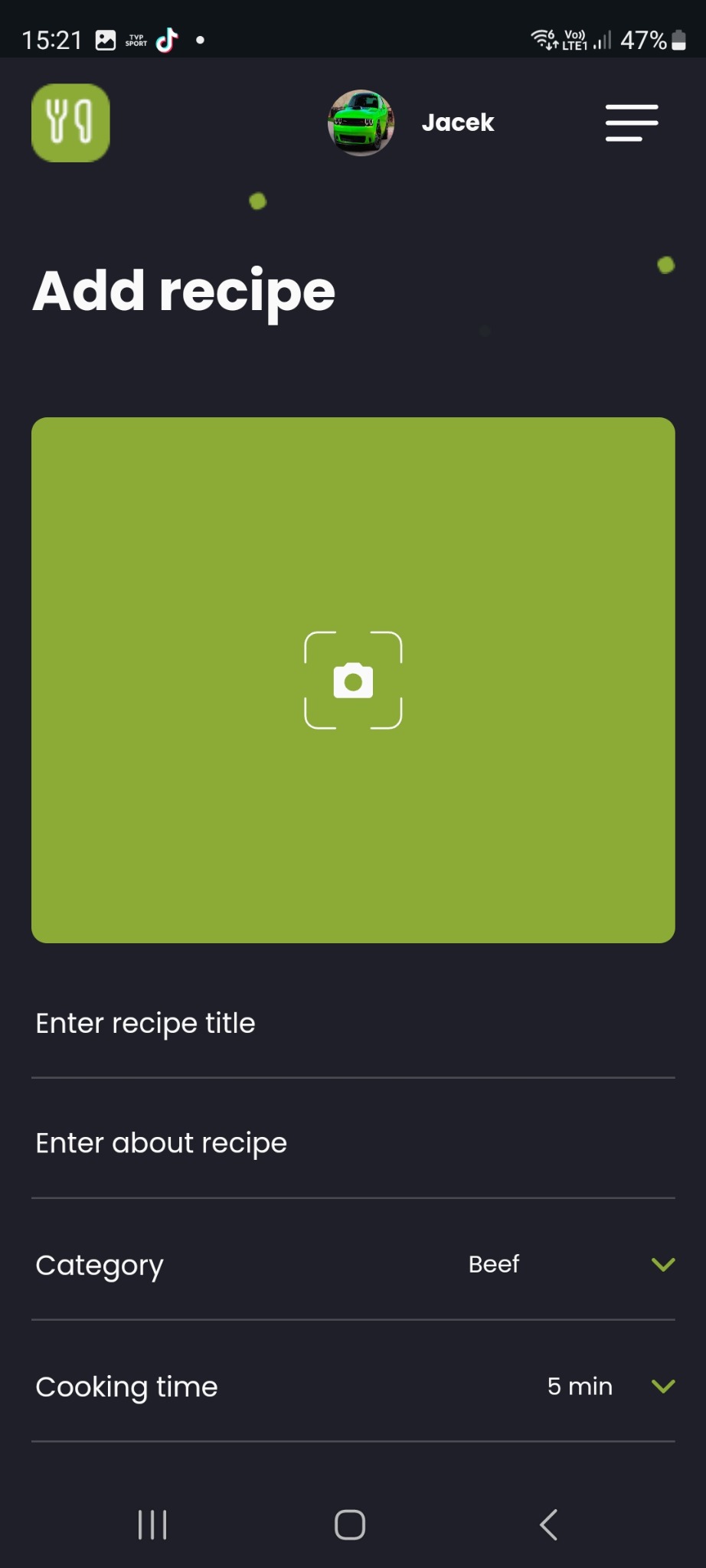706x1568 pixels.
Task: Open the hamburger menu
Action: [632, 122]
